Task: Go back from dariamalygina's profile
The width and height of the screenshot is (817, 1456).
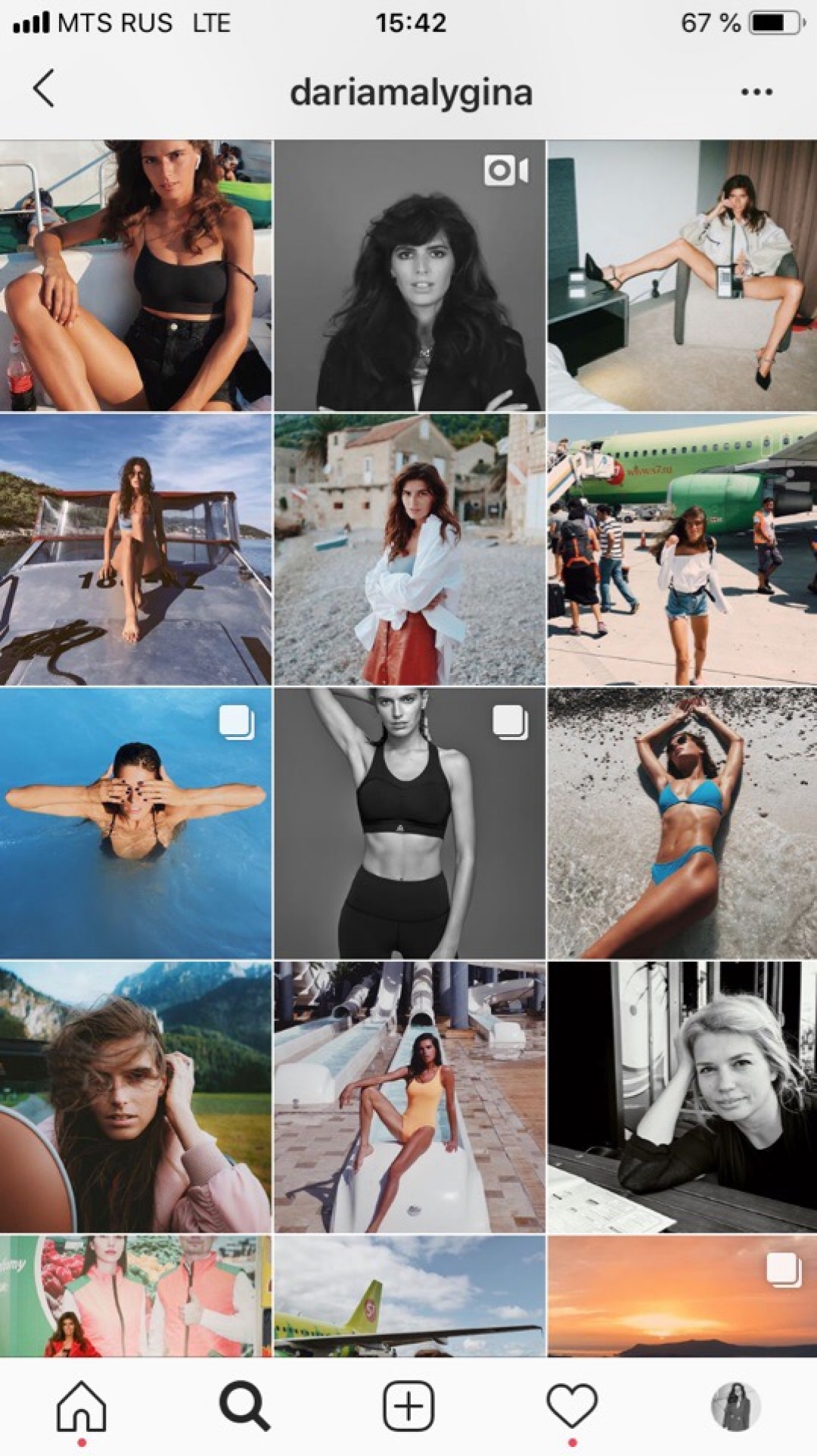Action: 44,89
